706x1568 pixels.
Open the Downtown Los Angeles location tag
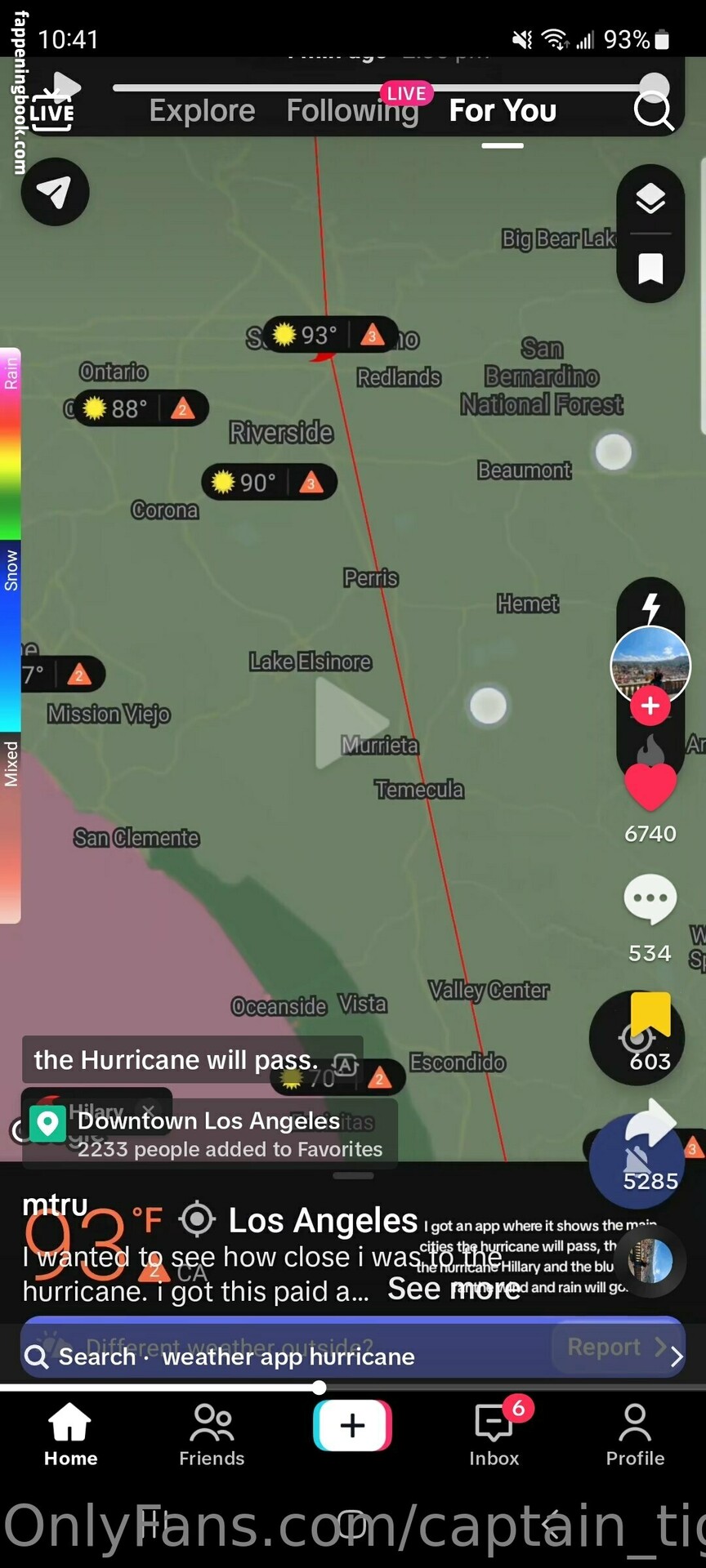tap(210, 1134)
